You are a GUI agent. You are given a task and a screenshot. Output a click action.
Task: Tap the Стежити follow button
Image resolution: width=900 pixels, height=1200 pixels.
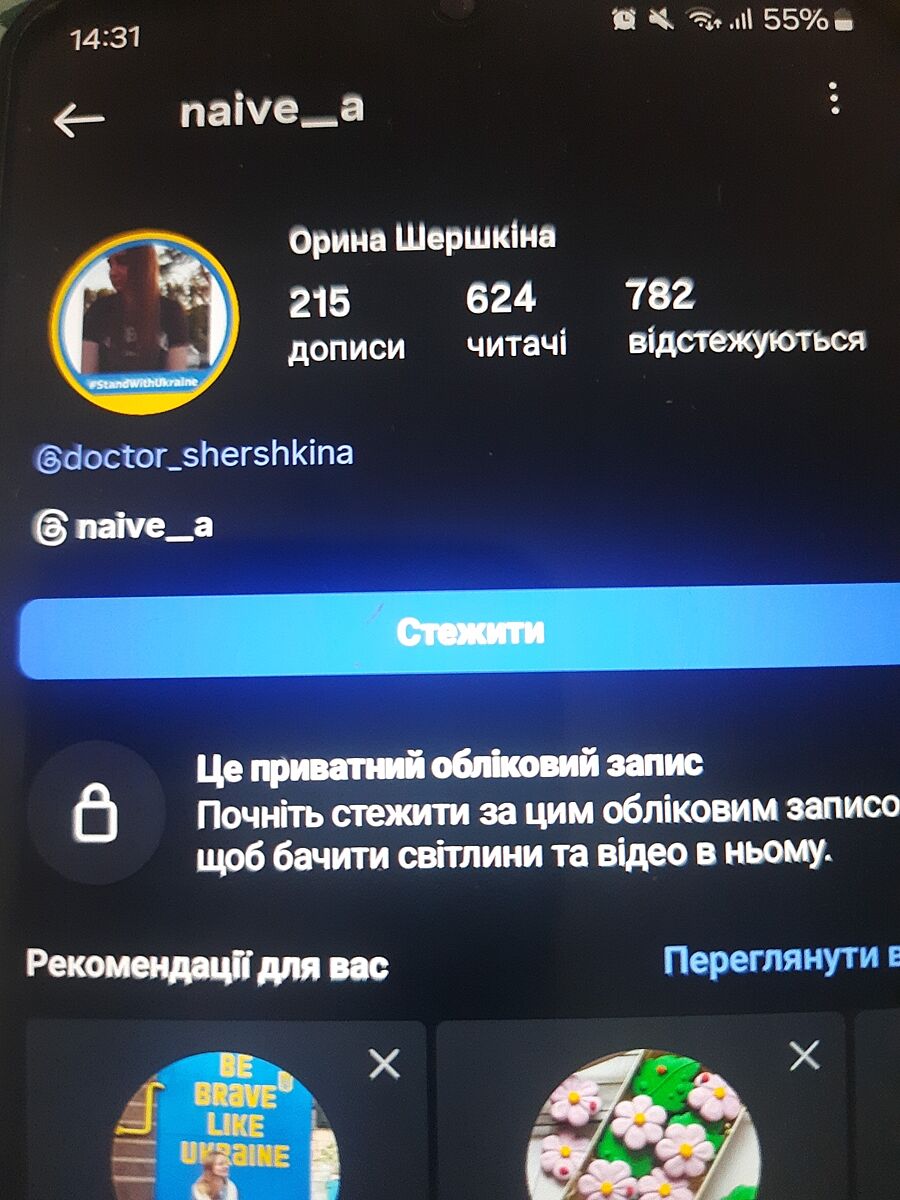pos(470,632)
